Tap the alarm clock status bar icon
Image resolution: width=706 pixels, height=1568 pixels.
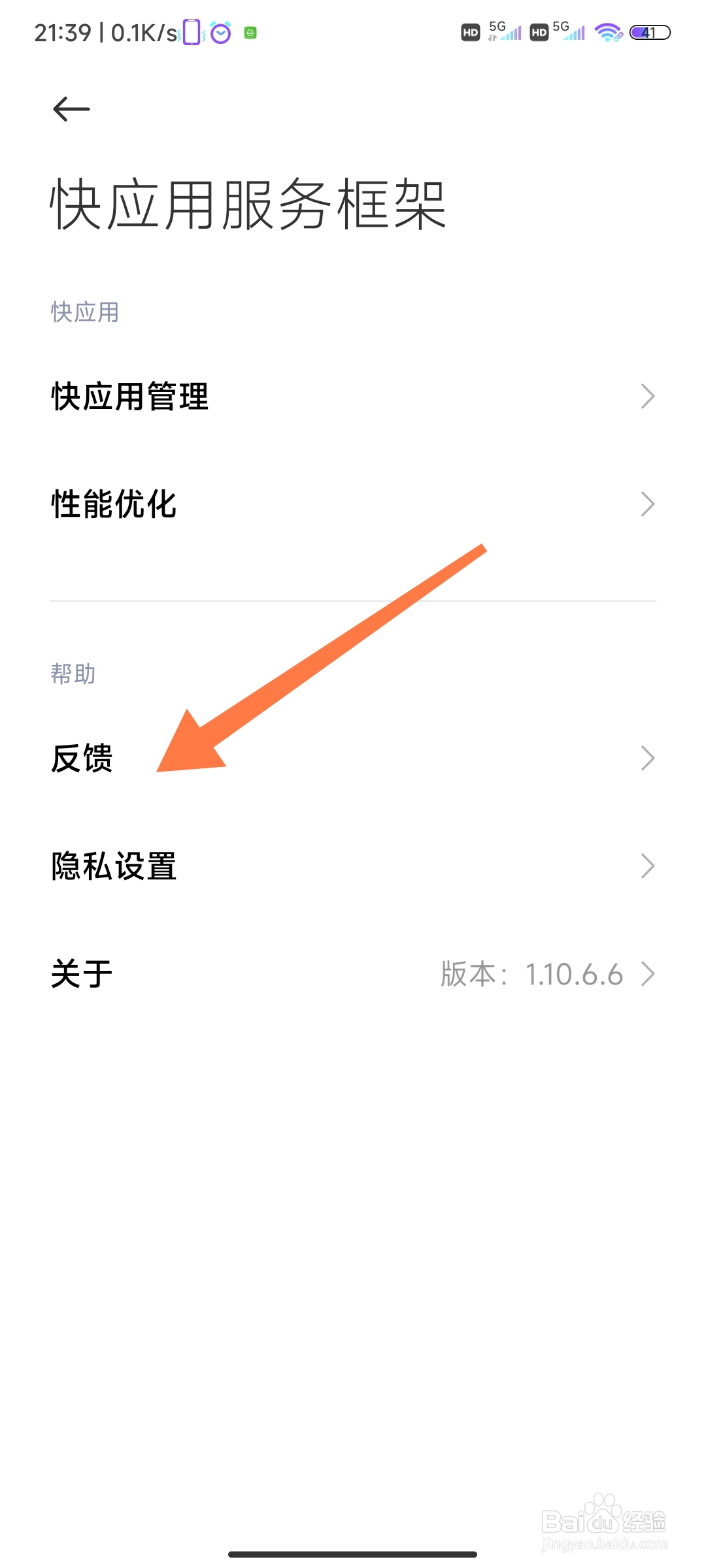tap(221, 31)
